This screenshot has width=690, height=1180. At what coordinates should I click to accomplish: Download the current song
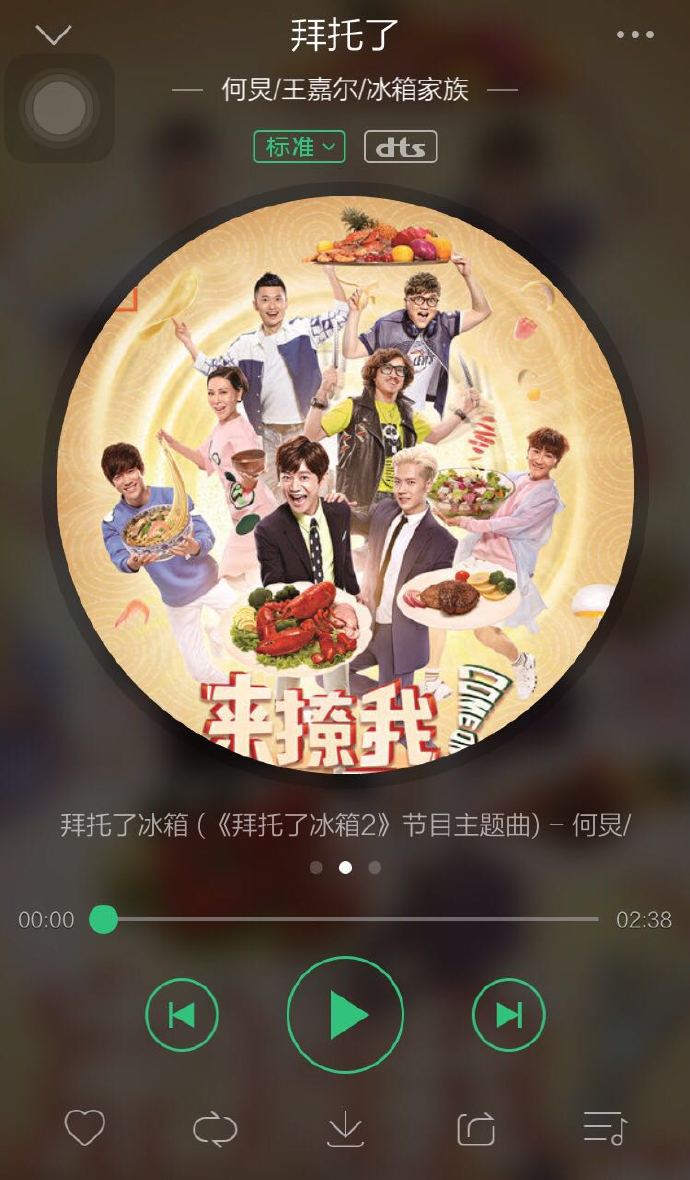pos(345,1129)
